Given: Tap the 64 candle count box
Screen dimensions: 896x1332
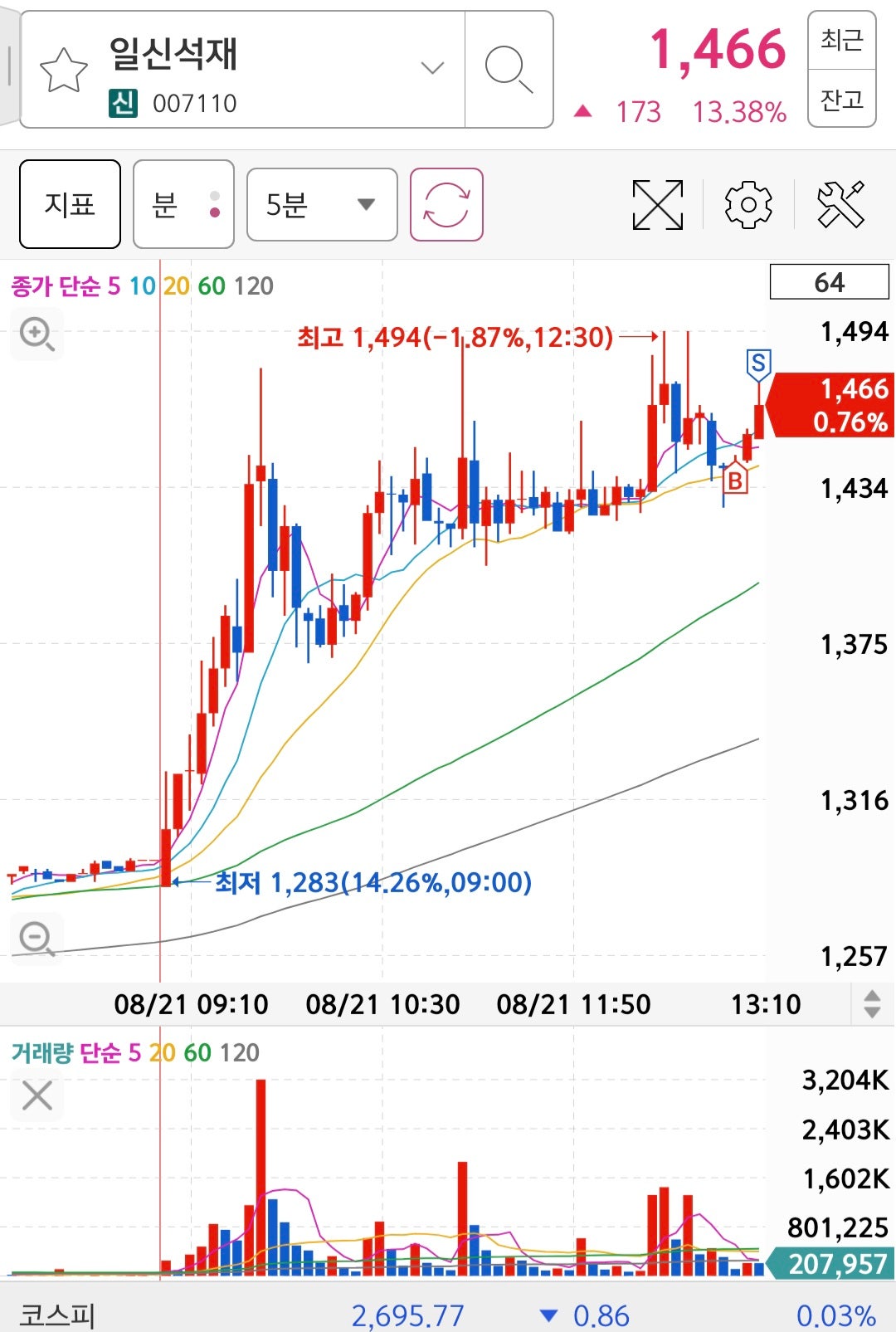Looking at the screenshot, I should pos(829,282).
